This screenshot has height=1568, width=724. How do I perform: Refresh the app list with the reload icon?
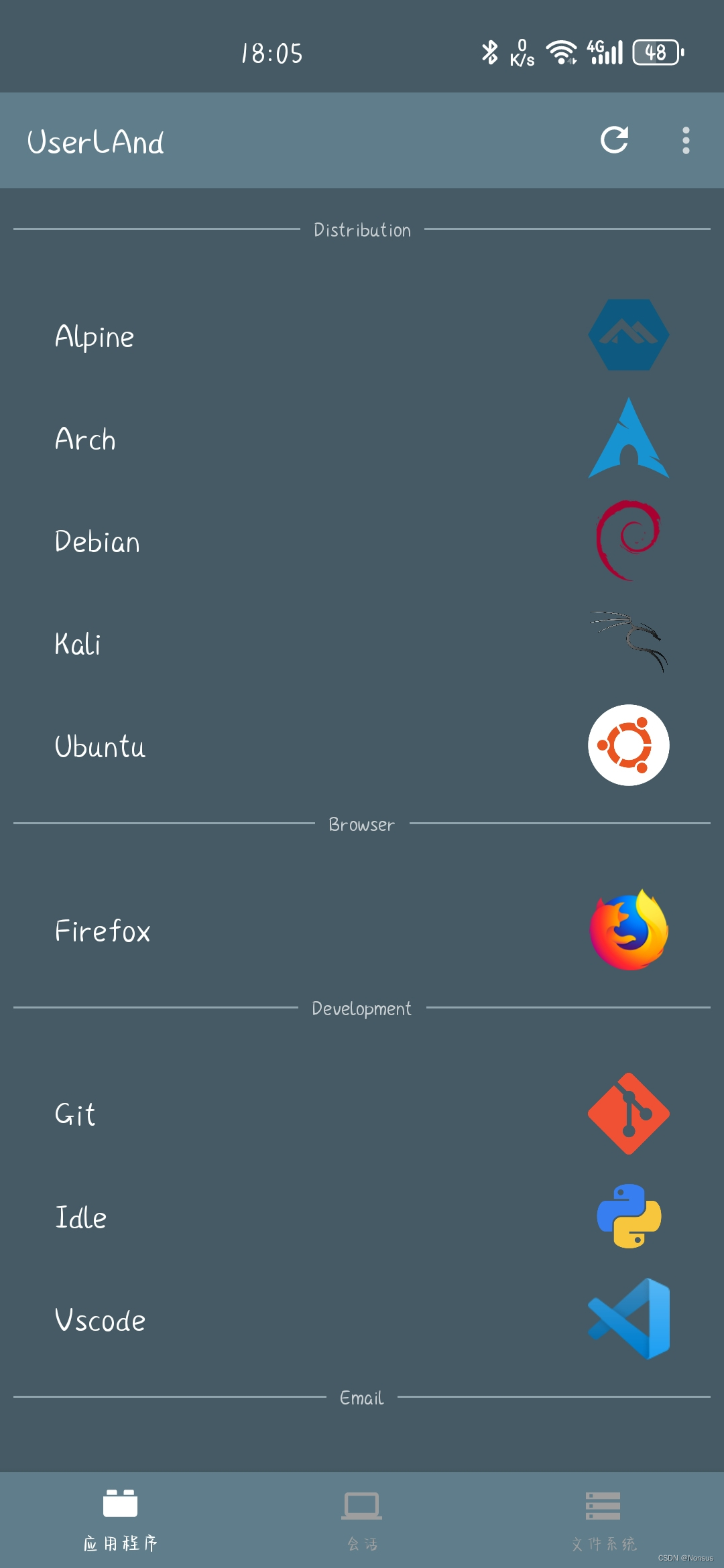click(x=615, y=140)
